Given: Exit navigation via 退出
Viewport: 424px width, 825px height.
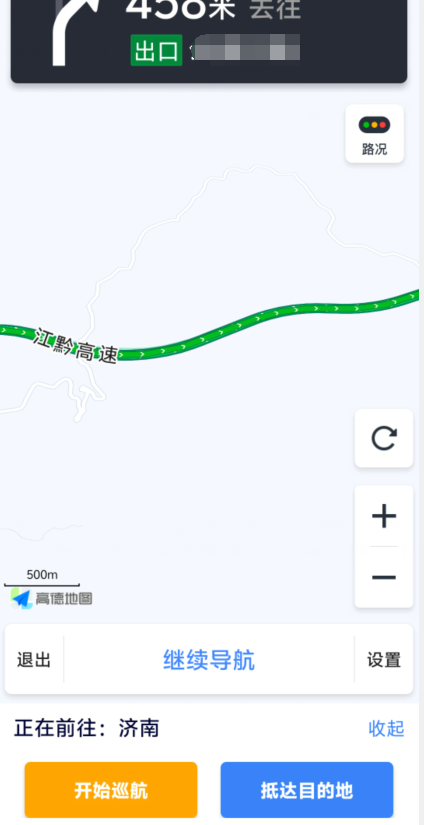Looking at the screenshot, I should click(x=34, y=659).
